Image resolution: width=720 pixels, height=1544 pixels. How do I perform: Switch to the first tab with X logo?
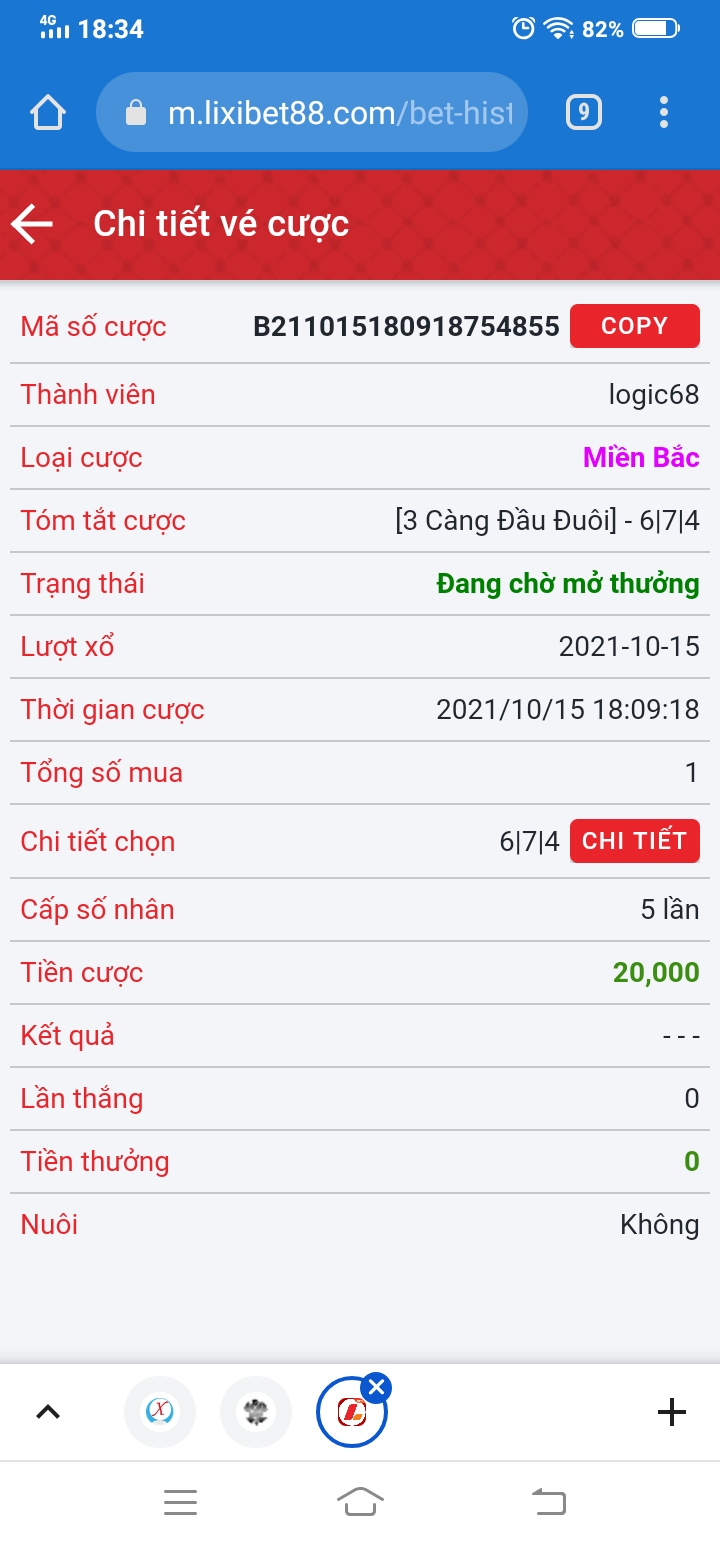tap(160, 1412)
